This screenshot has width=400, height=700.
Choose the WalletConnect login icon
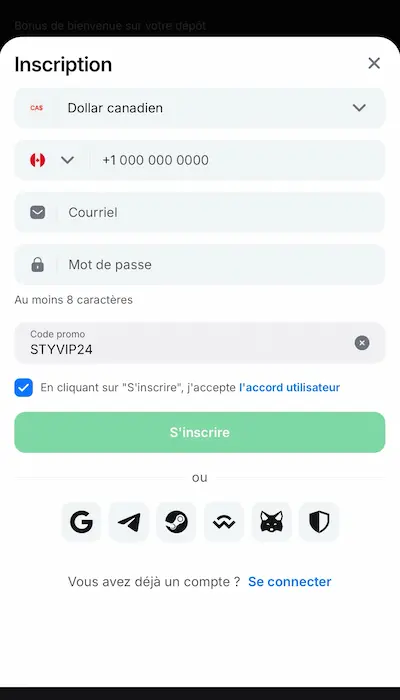tap(224, 522)
